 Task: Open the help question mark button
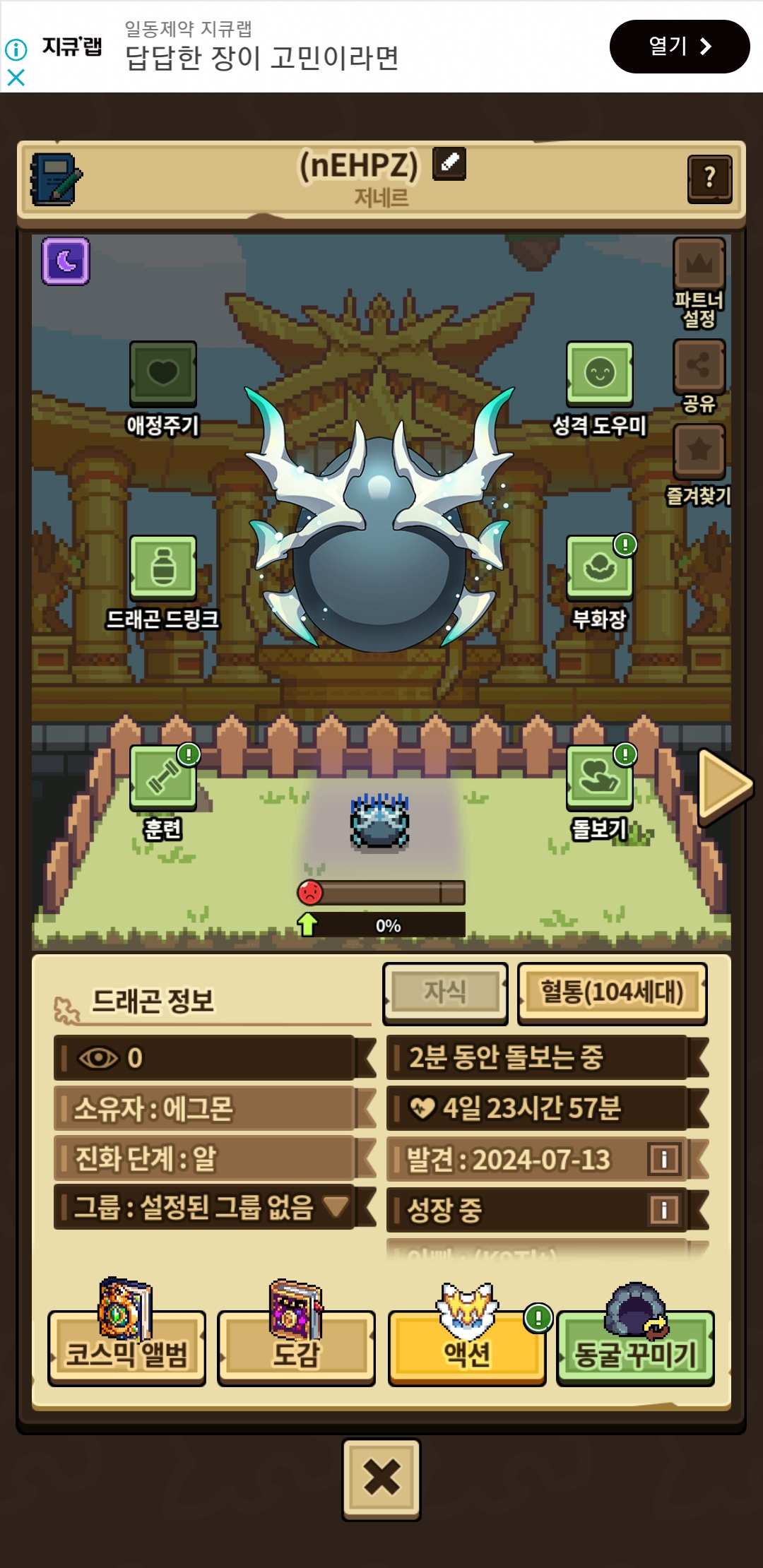tap(709, 179)
